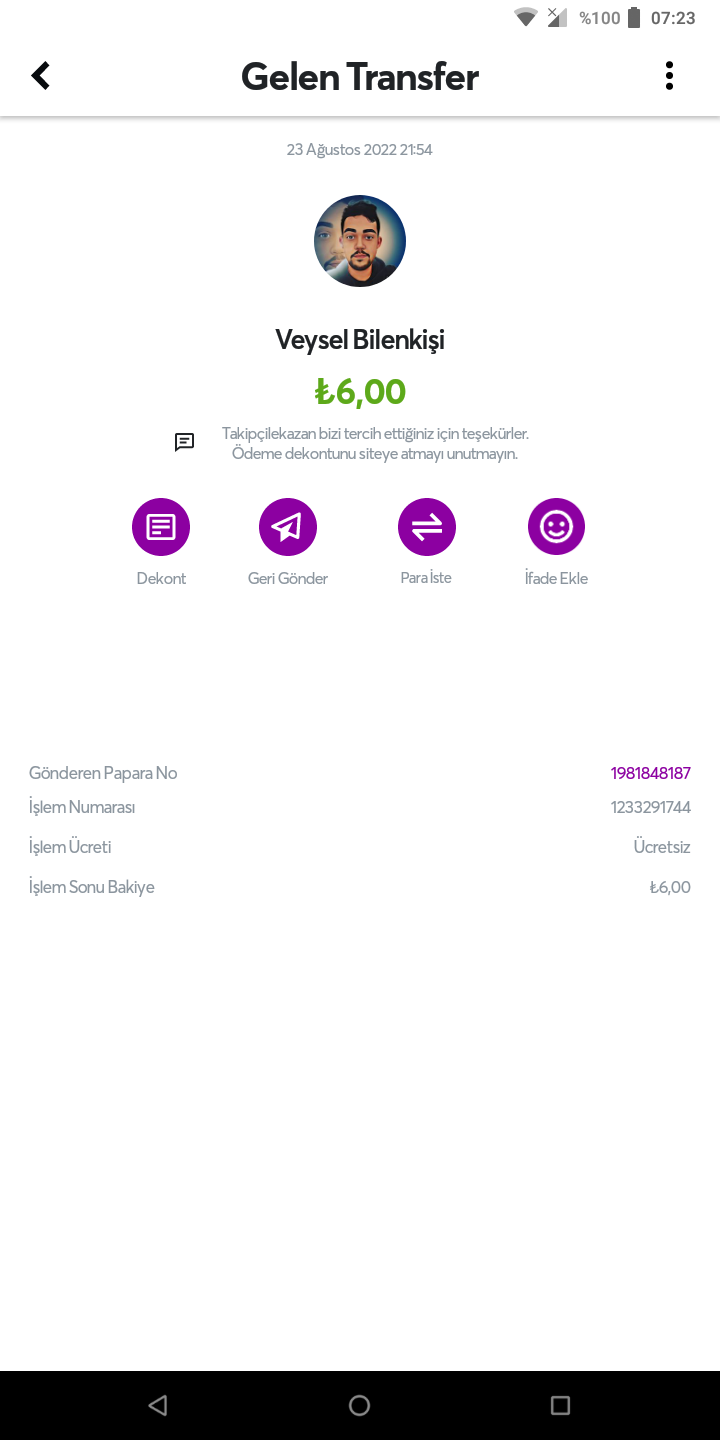Viewport: 720px width, 1440px height.
Task: Go back using the top-left arrow
Action: (40, 76)
